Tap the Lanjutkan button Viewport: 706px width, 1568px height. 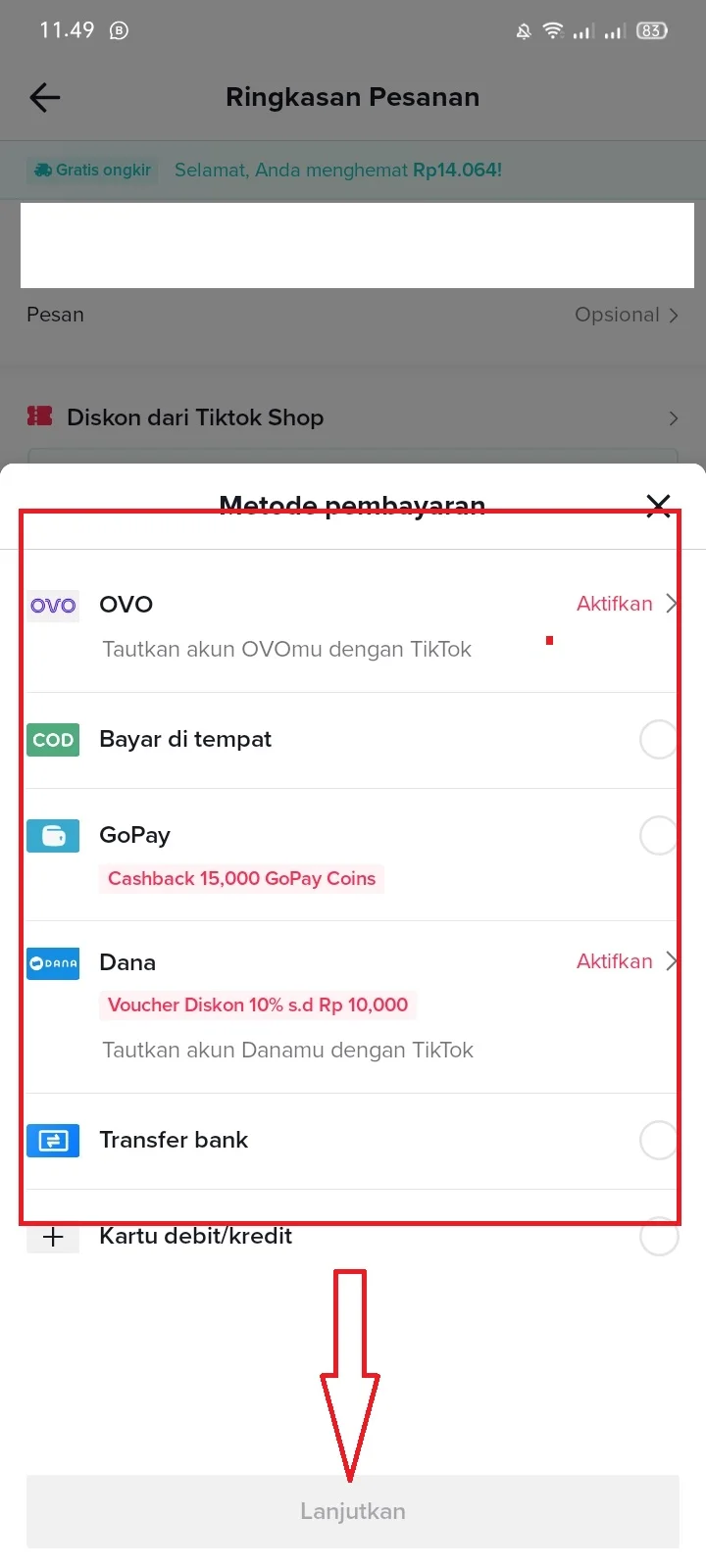[x=353, y=1511]
